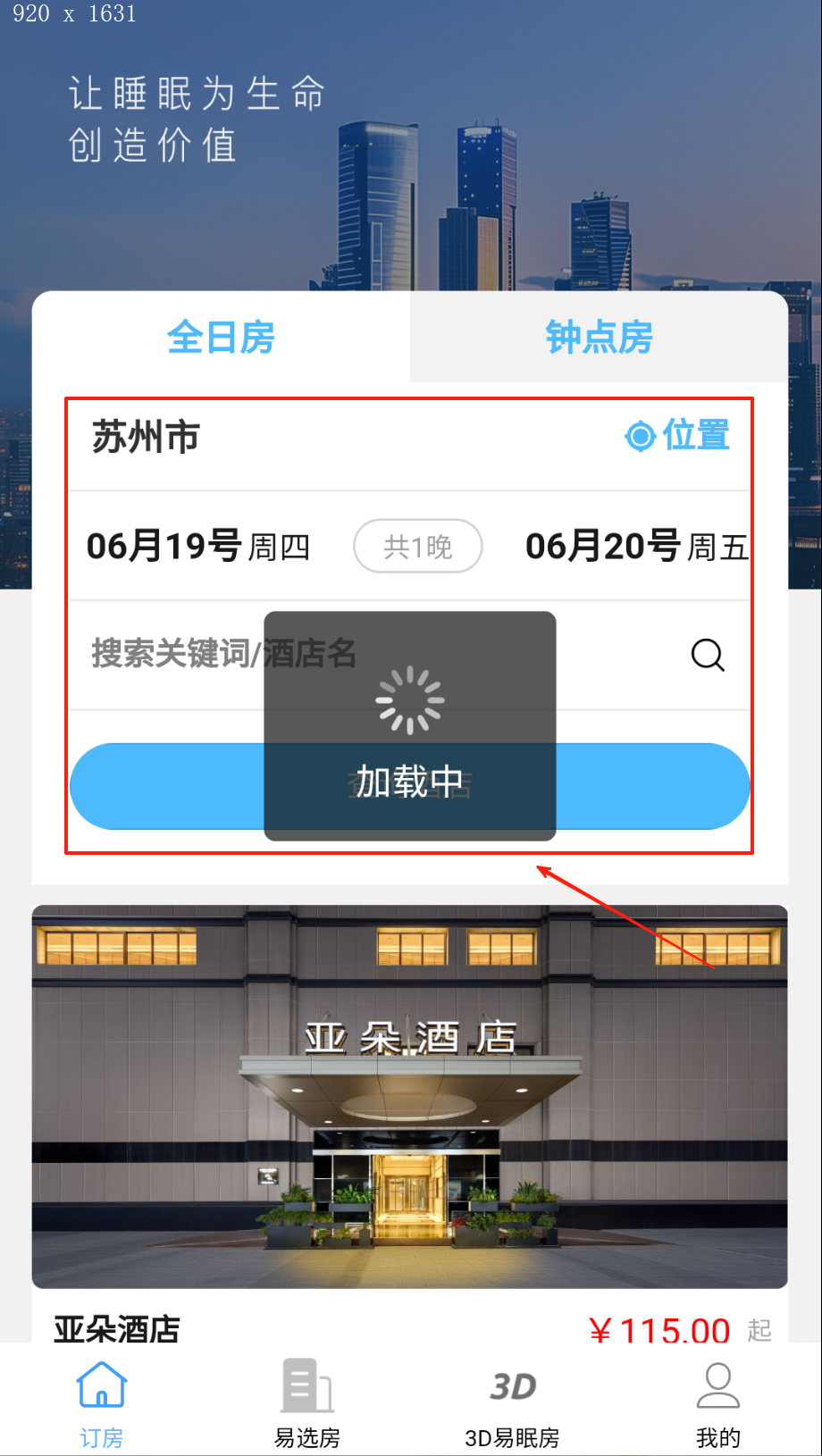
Task: Switch to the 钟点房 tab
Action: pos(599,338)
